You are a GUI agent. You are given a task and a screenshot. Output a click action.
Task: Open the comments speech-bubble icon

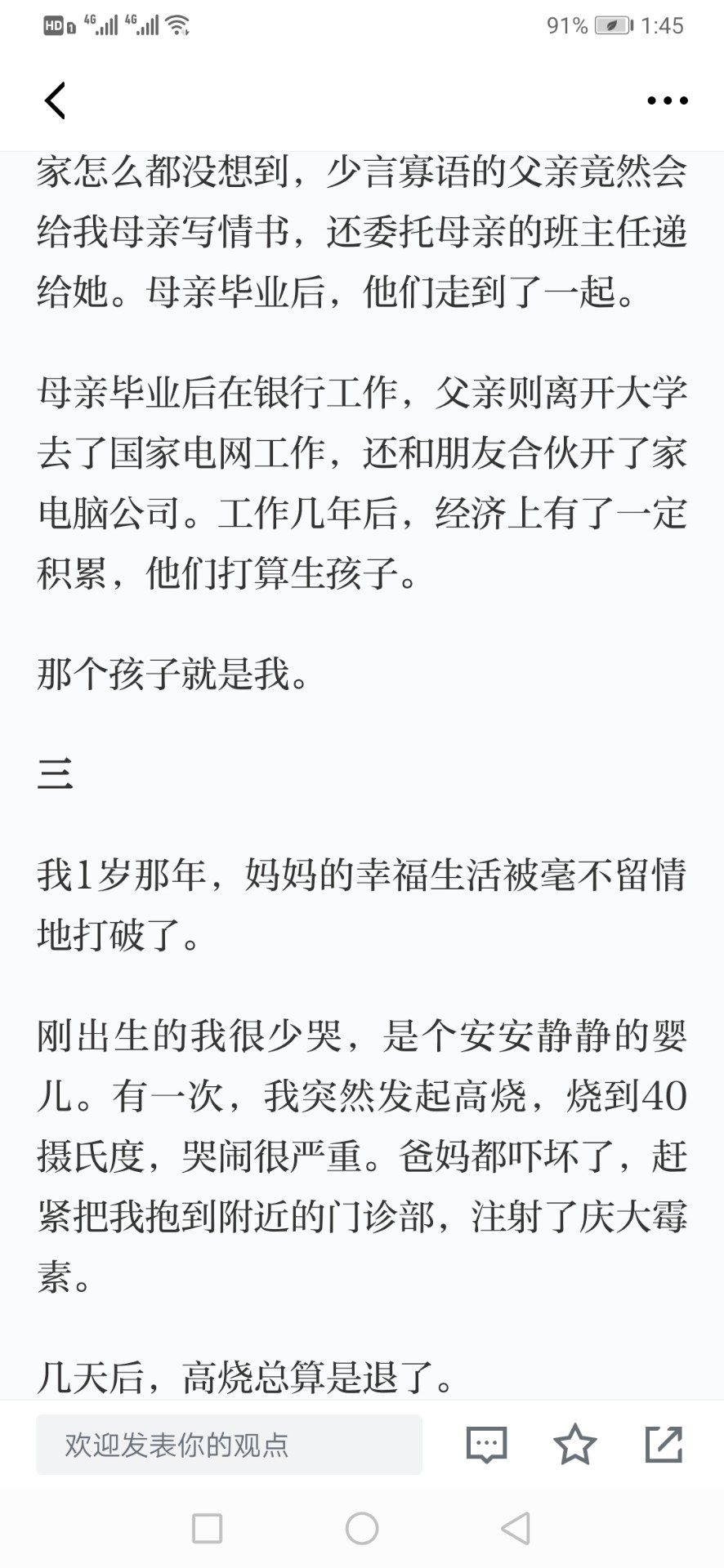point(486,1445)
